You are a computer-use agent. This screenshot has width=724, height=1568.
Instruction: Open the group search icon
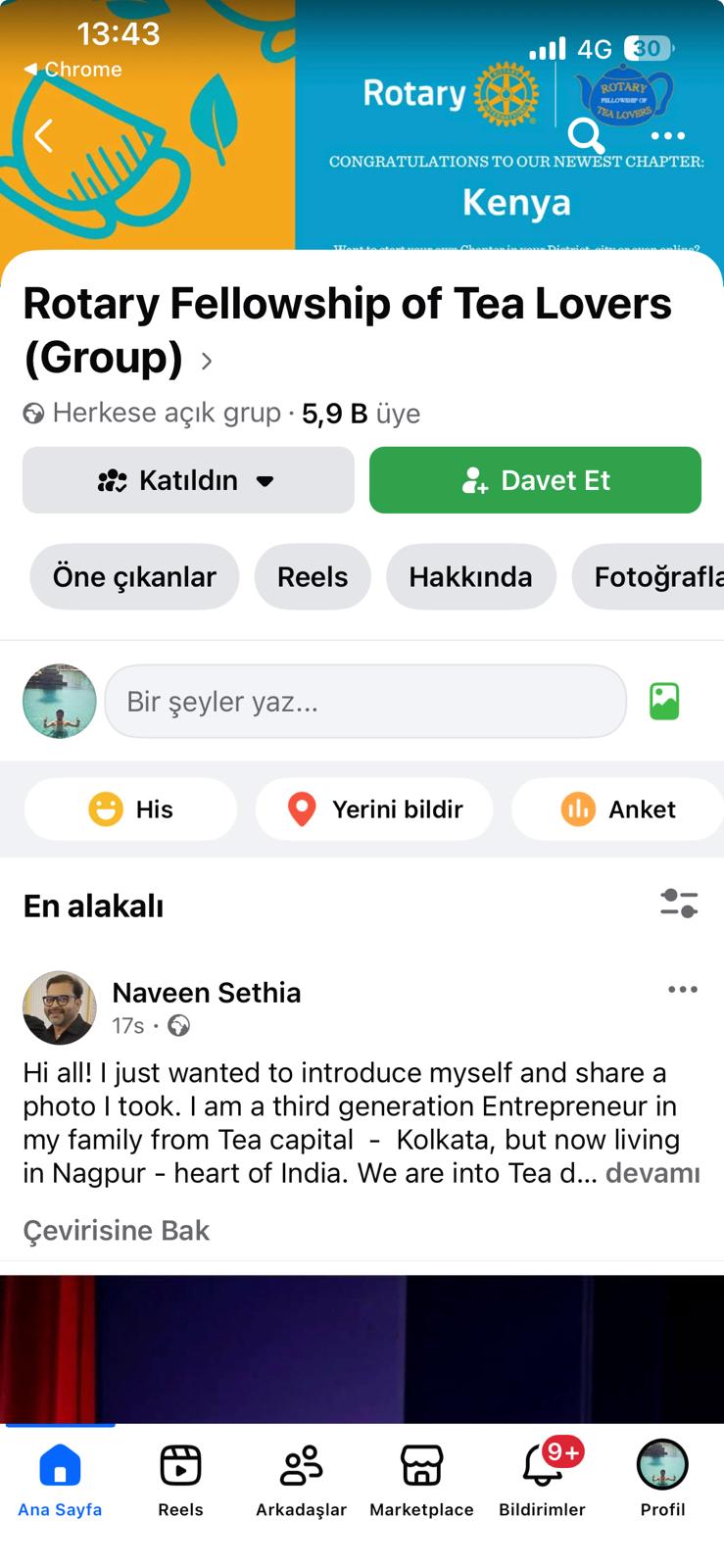(585, 136)
